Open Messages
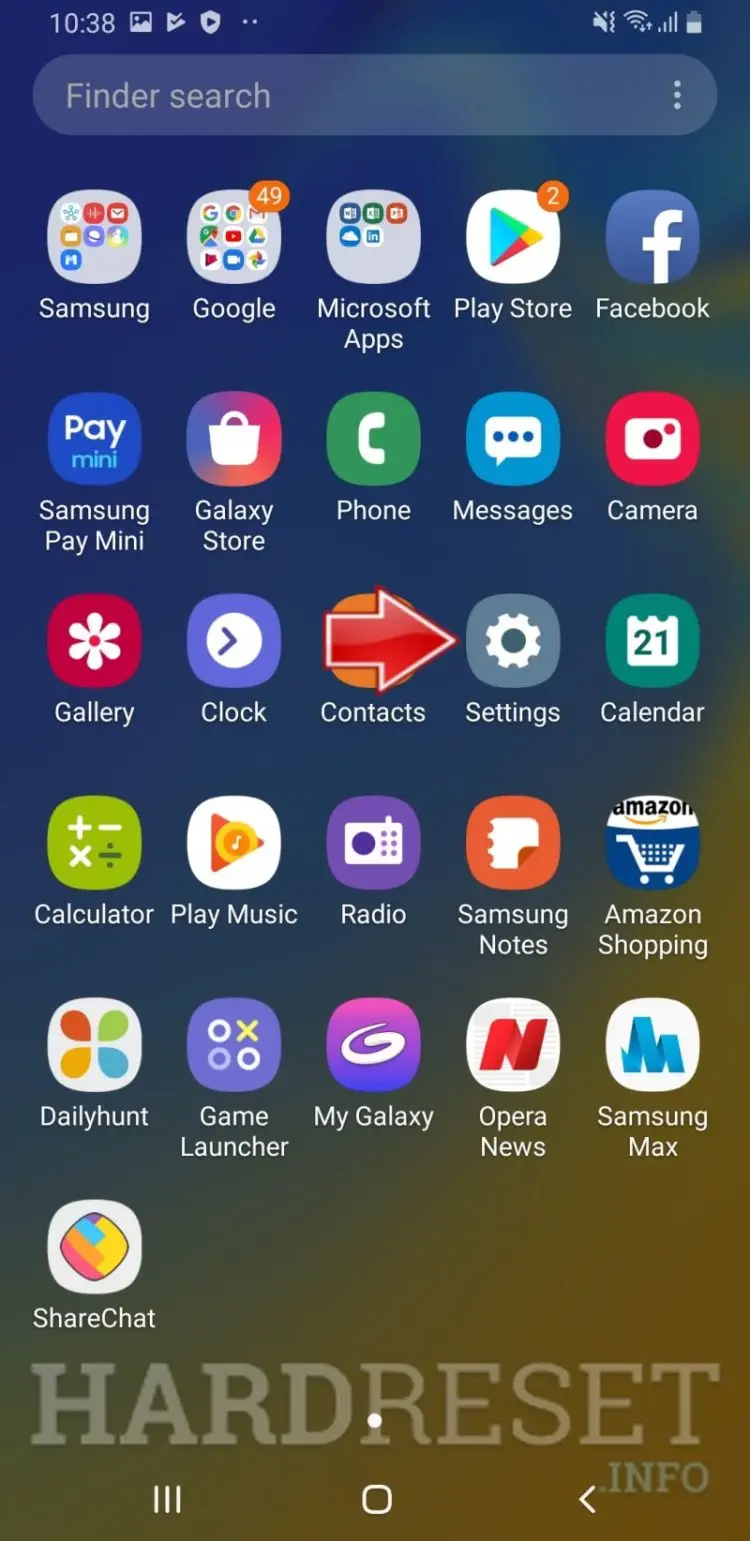 [x=513, y=440]
